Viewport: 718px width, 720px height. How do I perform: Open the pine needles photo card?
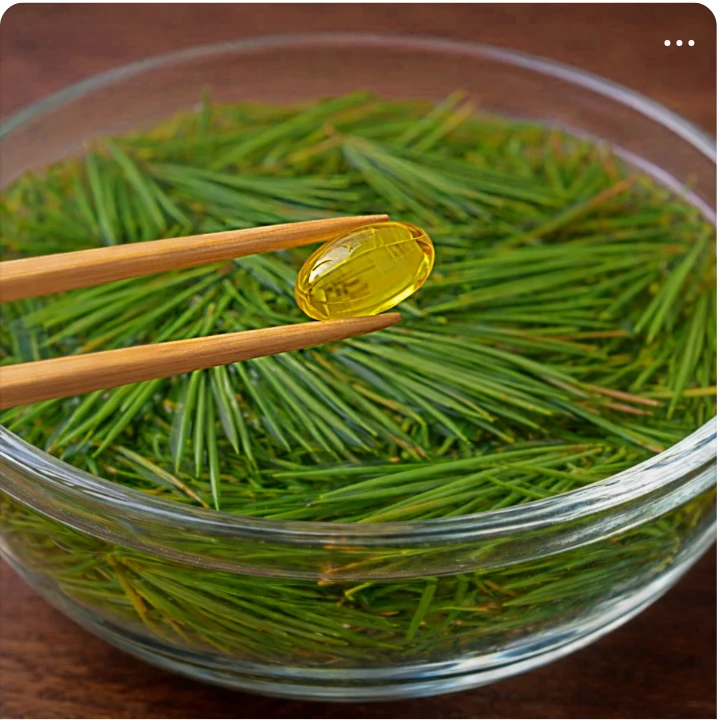(x=359, y=400)
